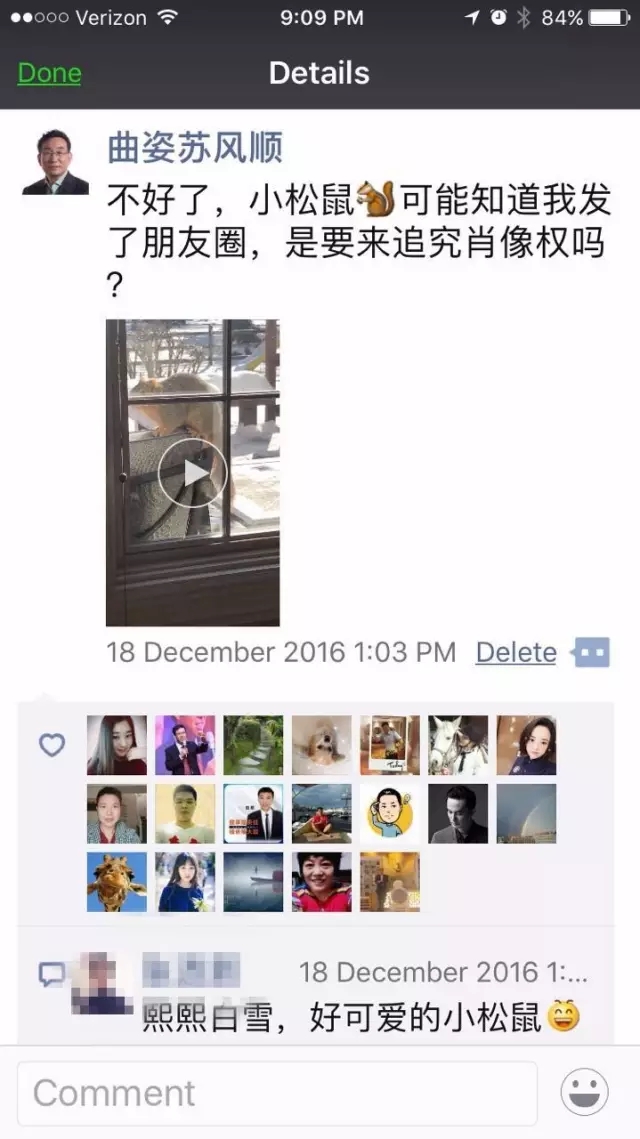
Task: Open the cartoon avatar liker's profile
Action: pyautogui.click(x=390, y=814)
